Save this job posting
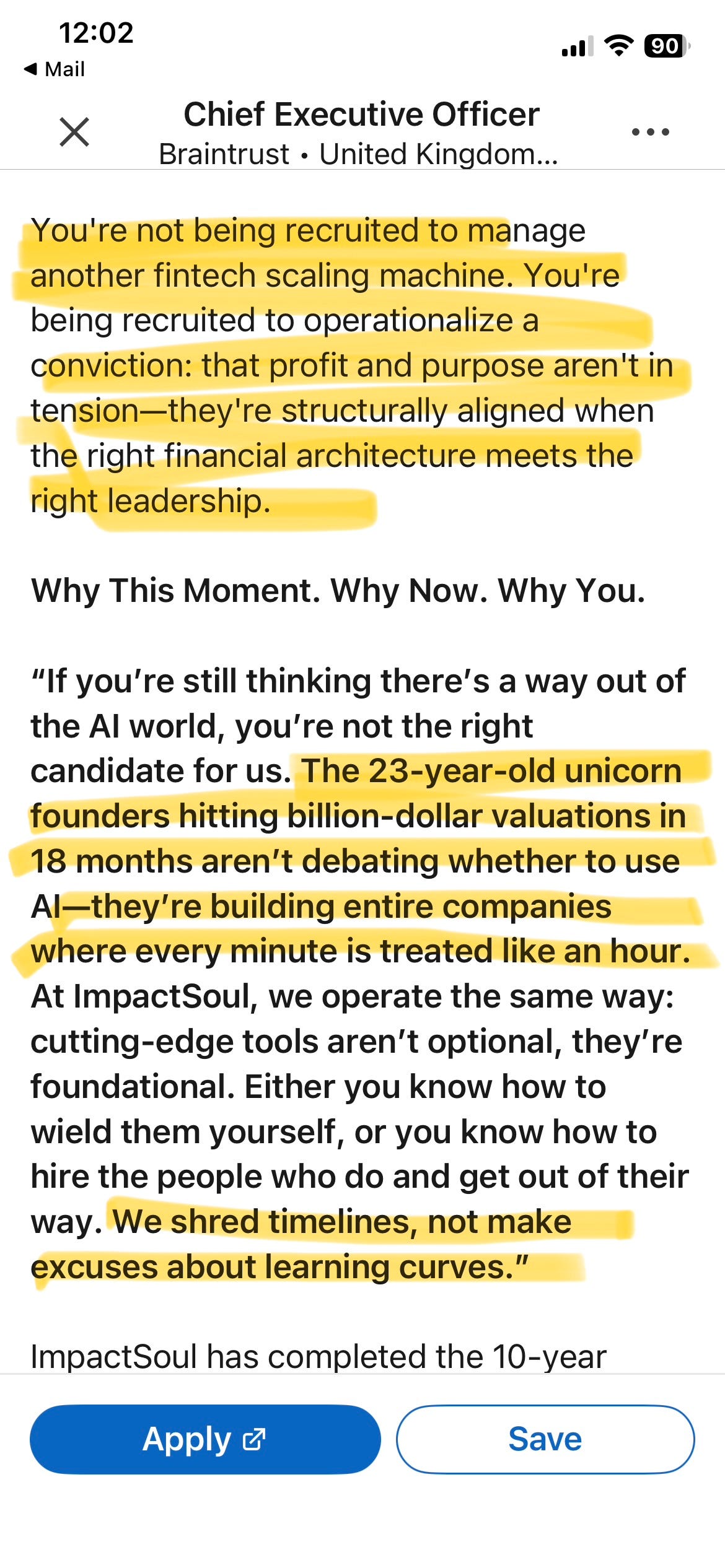The height and width of the screenshot is (1568, 725). [545, 1439]
